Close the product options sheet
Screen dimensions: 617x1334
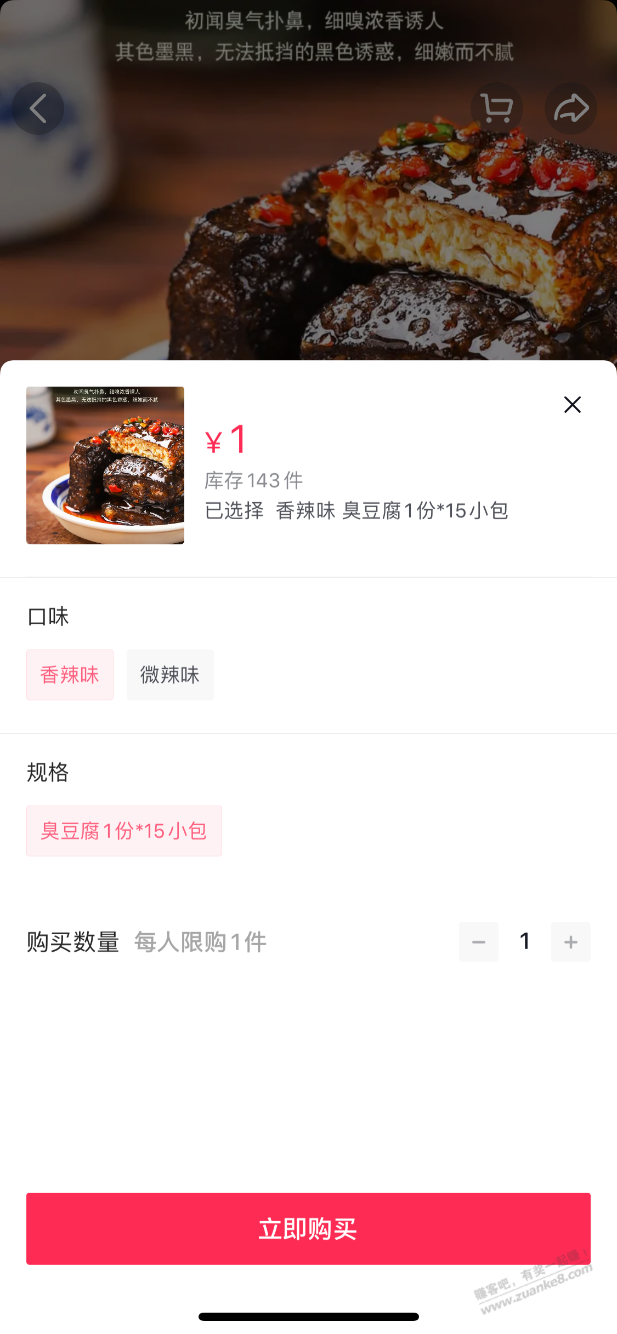coord(572,404)
